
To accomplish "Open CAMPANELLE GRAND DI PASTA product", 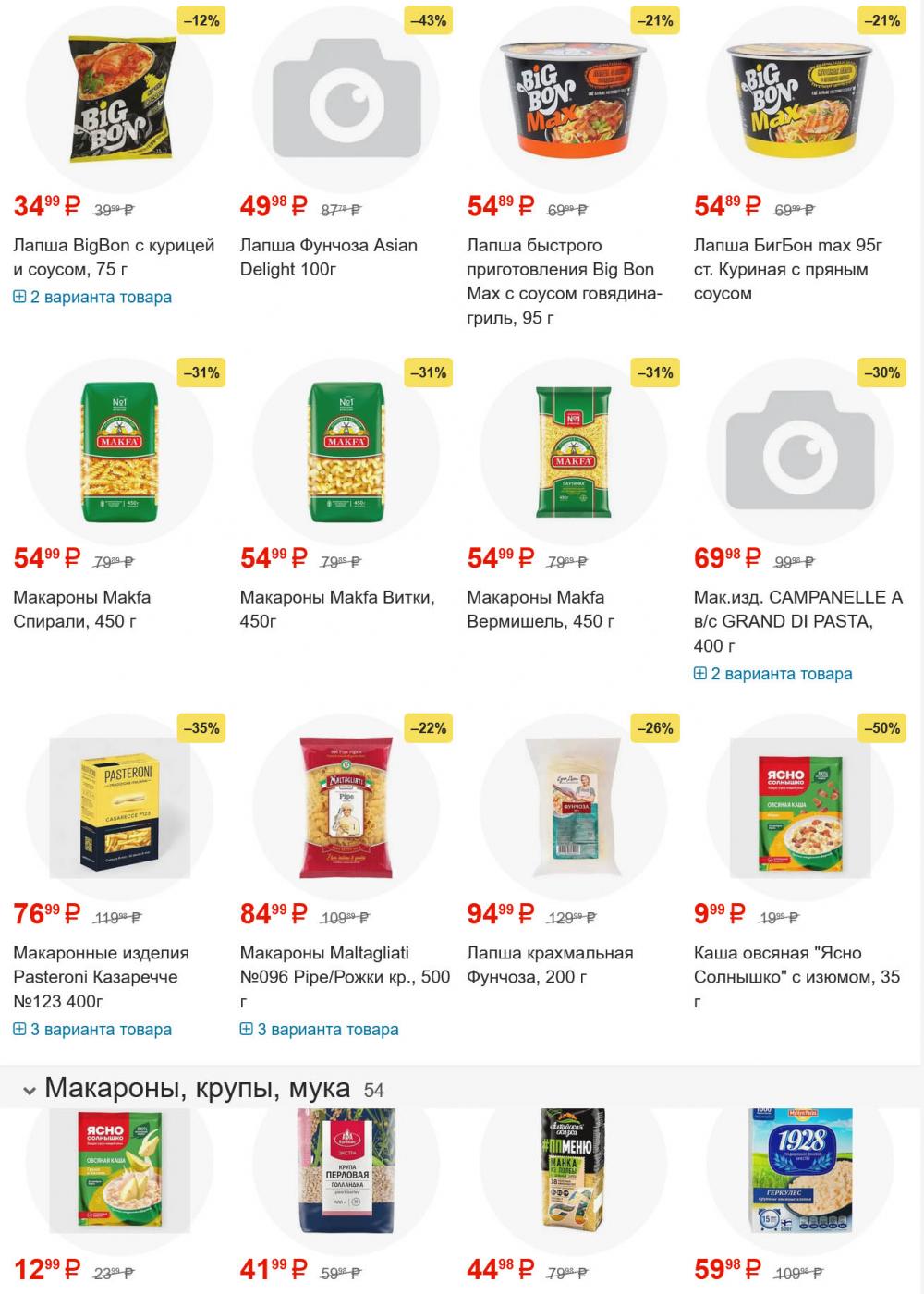I will point(796,621).
